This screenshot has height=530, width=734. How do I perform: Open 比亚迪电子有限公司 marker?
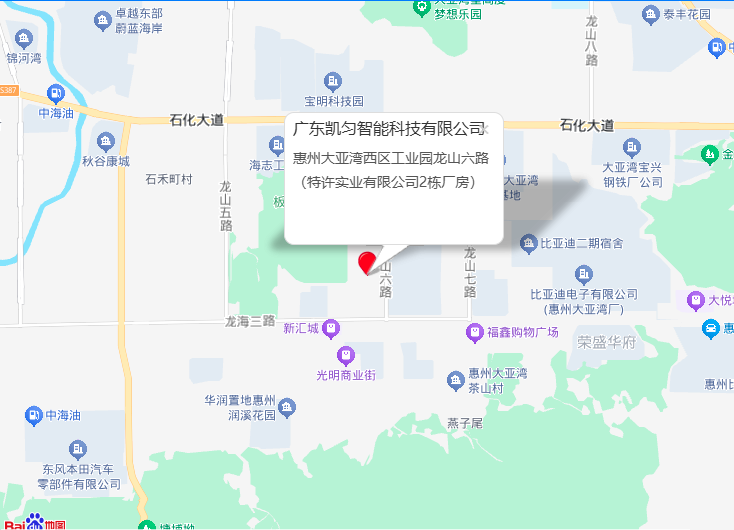(584, 274)
